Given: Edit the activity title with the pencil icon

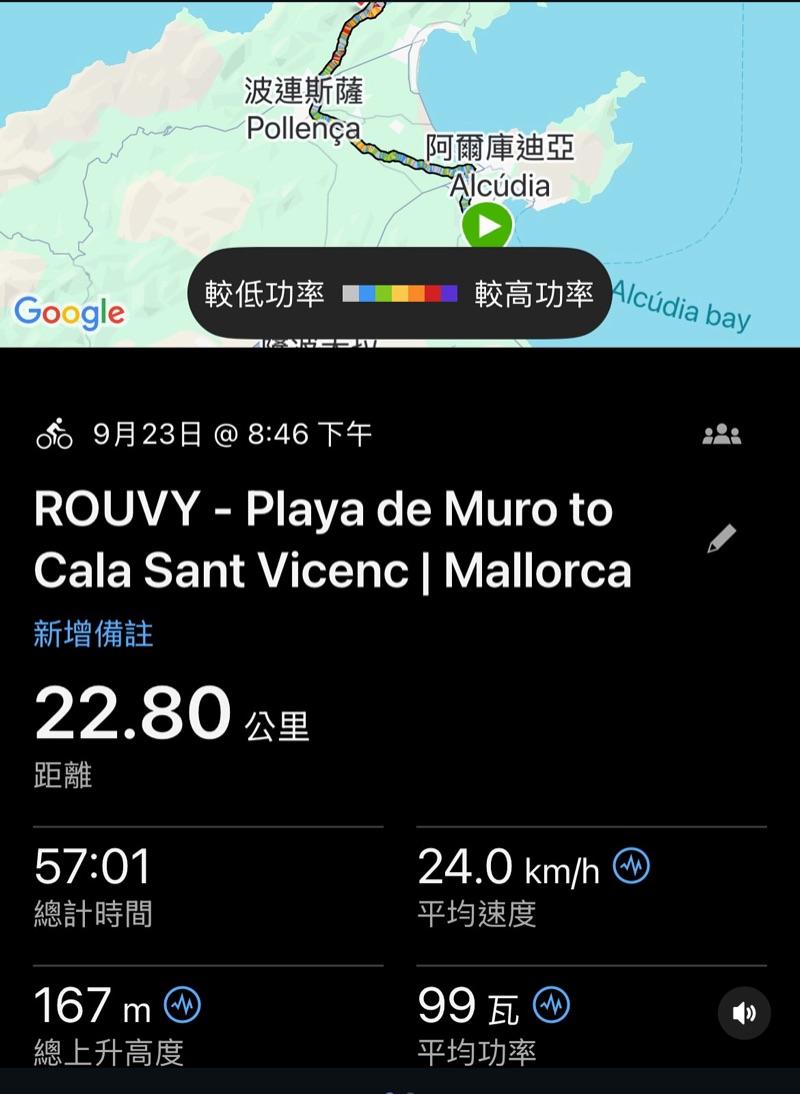Looking at the screenshot, I should [x=721, y=539].
